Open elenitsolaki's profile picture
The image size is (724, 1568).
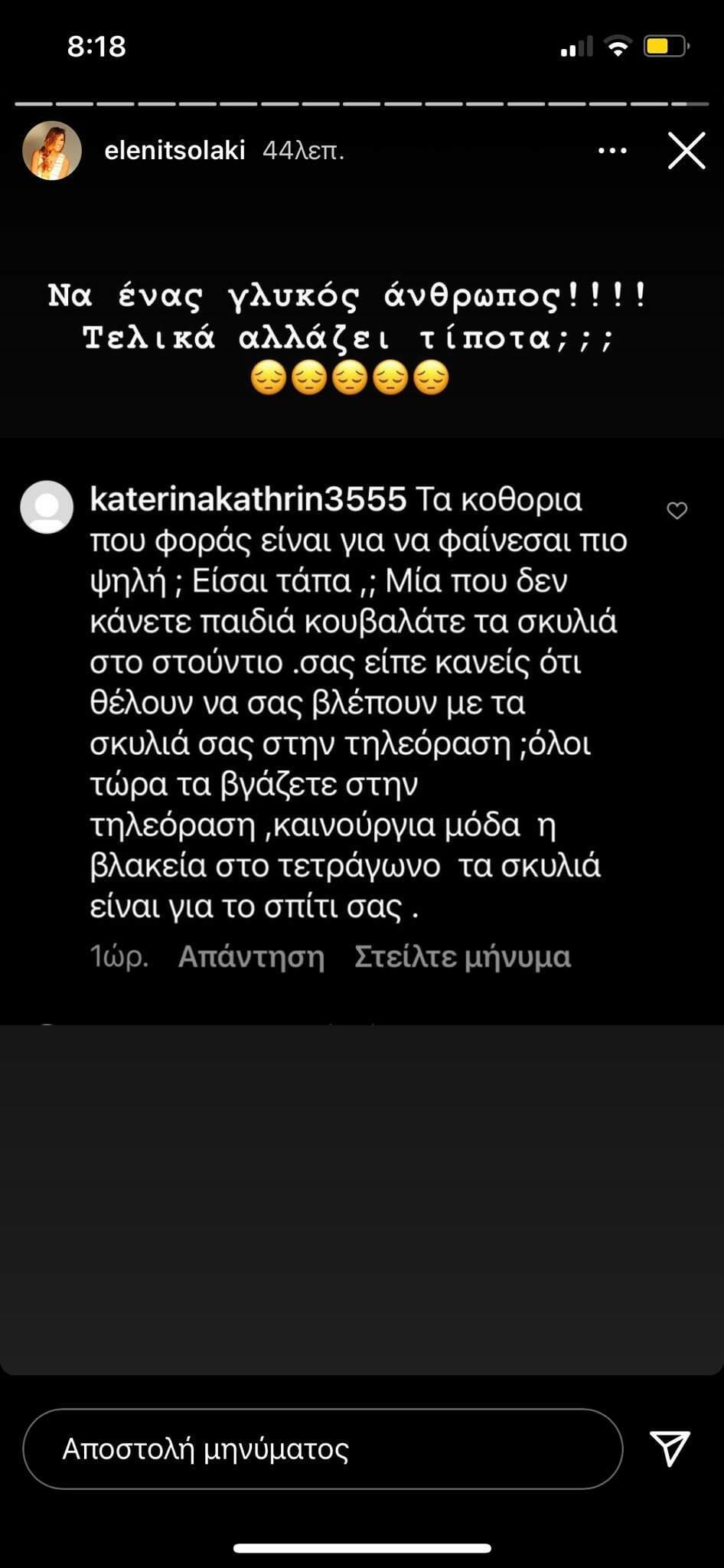pyautogui.click(x=52, y=151)
